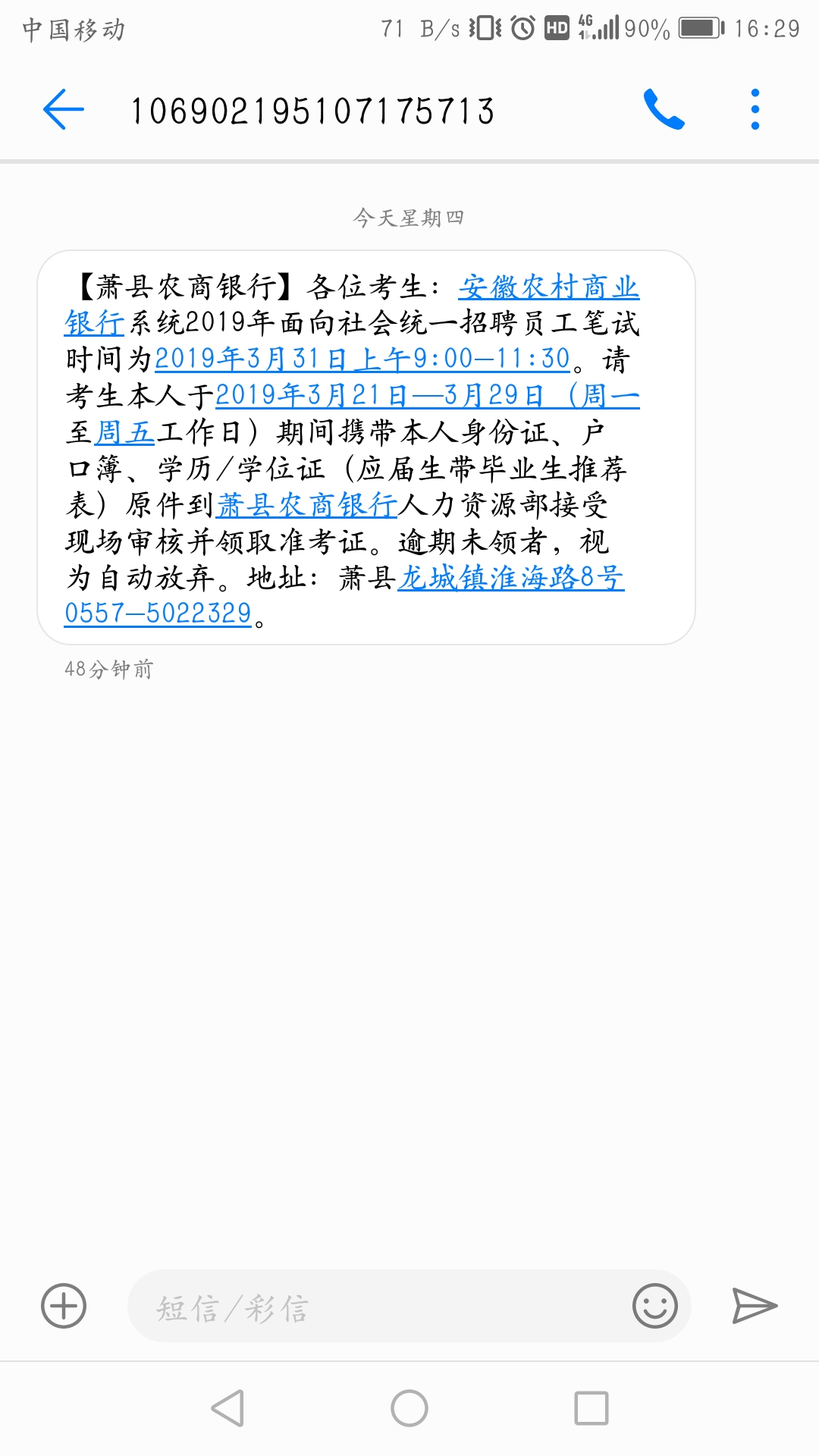The image size is (819, 1456).
Task: Focus the 短信/彩信 message input field
Action: tap(379, 1307)
